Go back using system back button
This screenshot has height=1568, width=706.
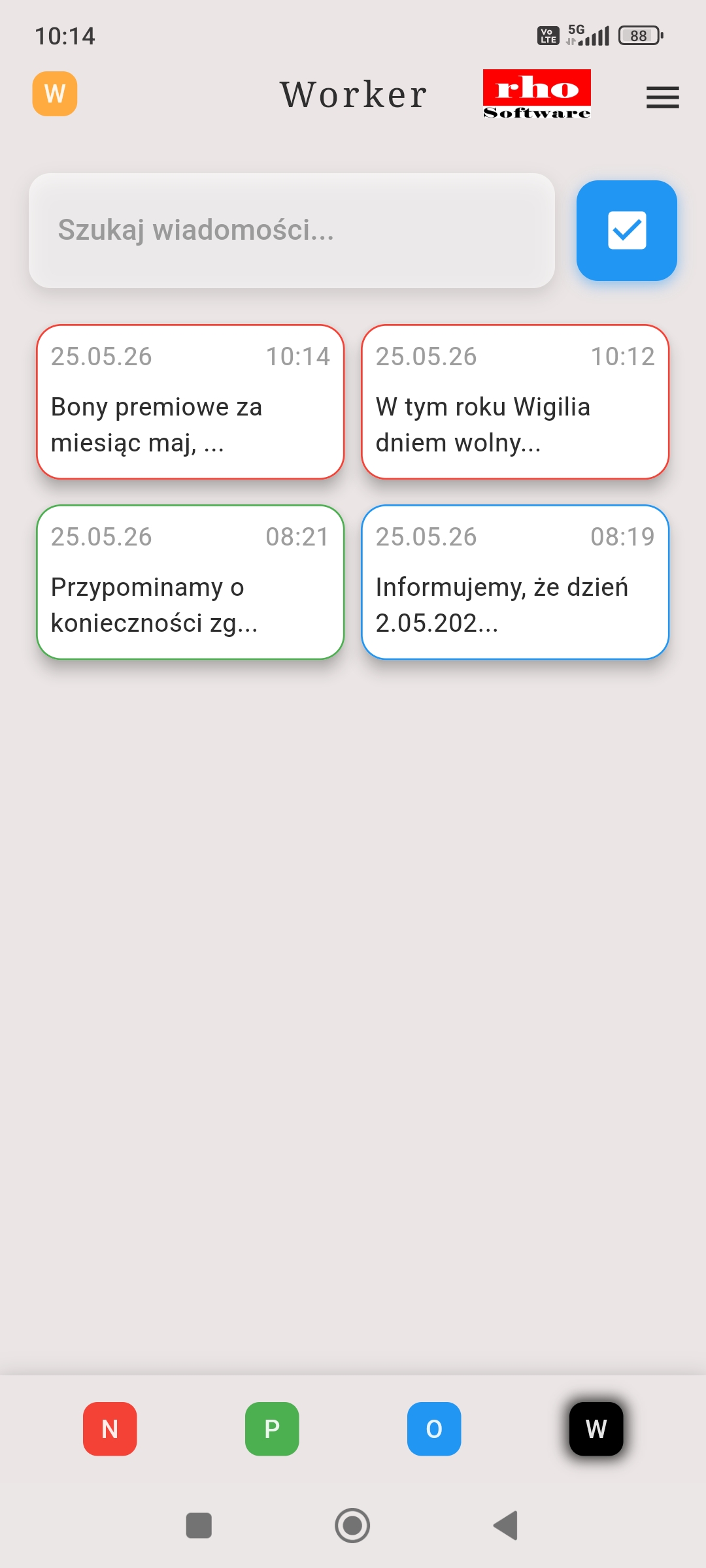click(x=506, y=1526)
